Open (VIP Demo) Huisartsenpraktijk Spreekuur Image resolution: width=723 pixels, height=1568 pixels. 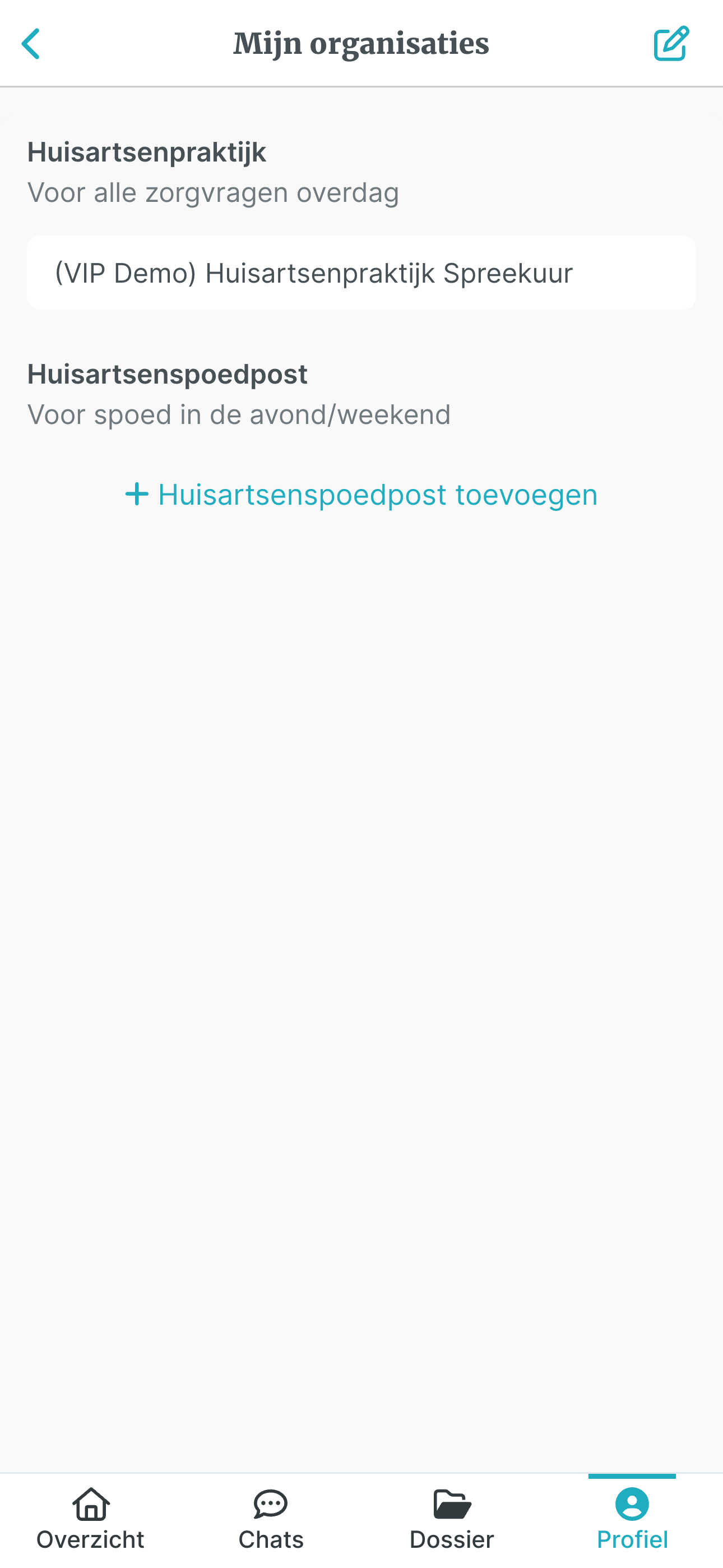tap(361, 273)
